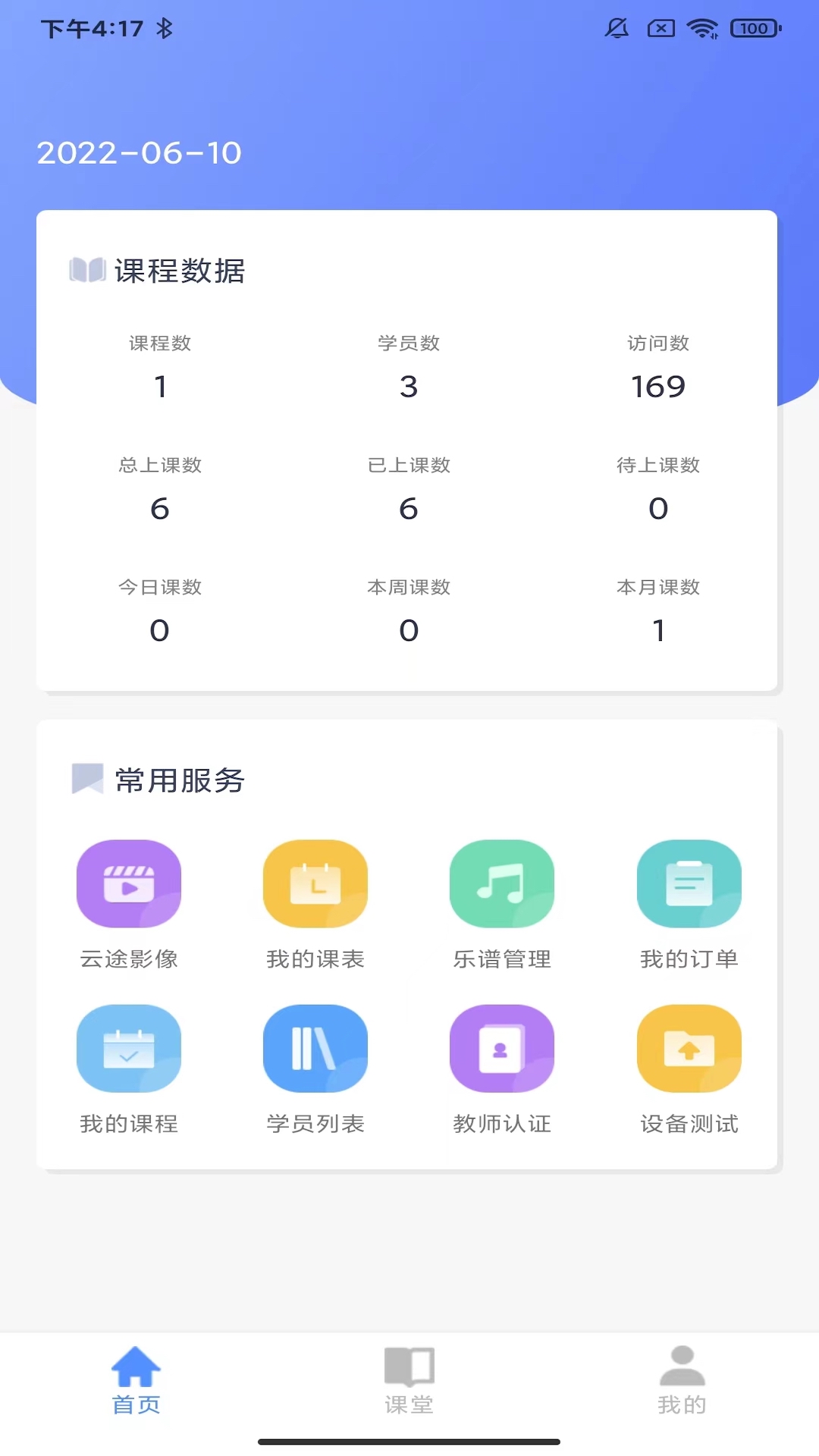Switch to the 课堂 tab
Screen dimensions: 819x1456
[x=409, y=1380]
